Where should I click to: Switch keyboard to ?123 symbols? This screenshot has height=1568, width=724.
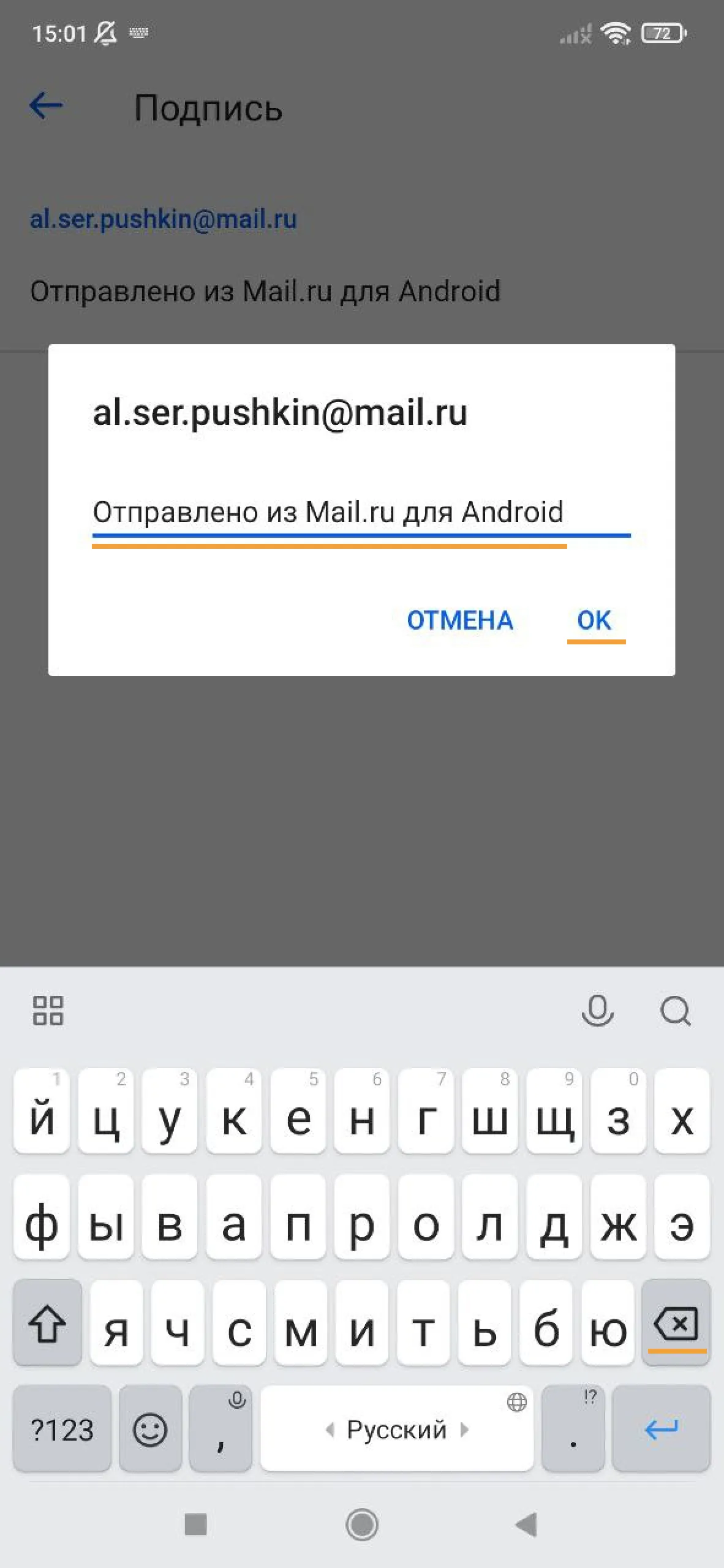pyautogui.click(x=62, y=1430)
